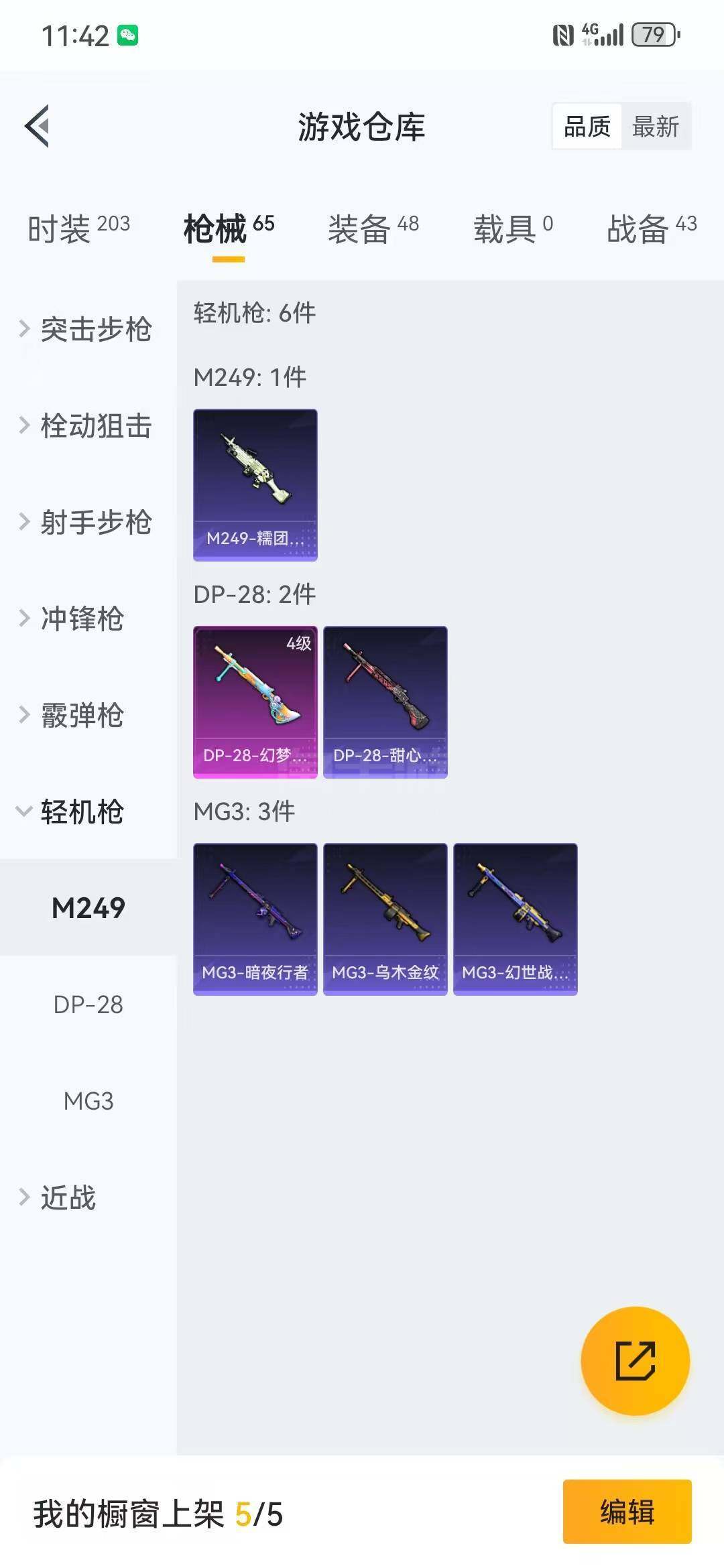The image size is (724, 1568).
Task: Open the MG3-乌木金纹 skin card
Action: [385, 919]
